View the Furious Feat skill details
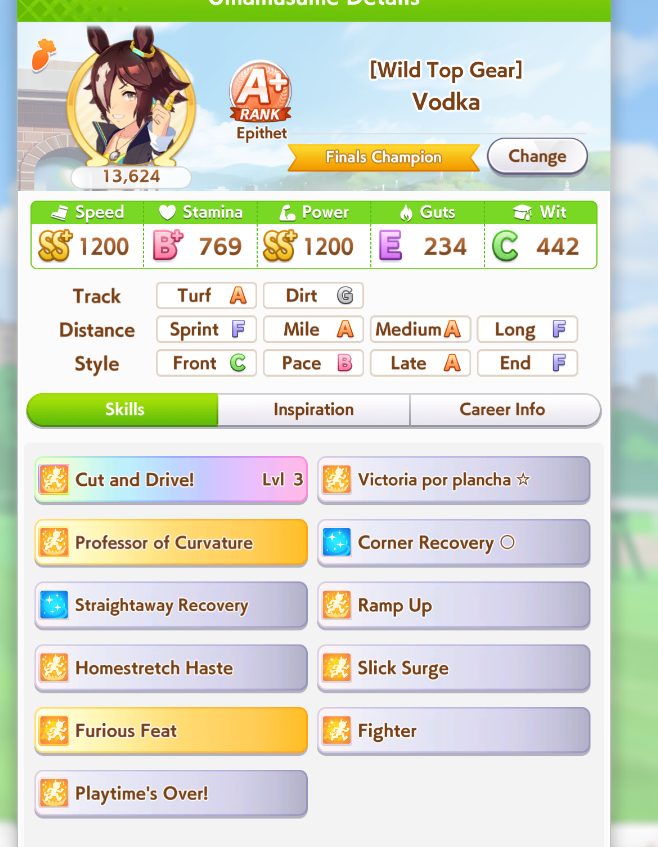Image resolution: width=658 pixels, height=847 pixels. (171, 731)
